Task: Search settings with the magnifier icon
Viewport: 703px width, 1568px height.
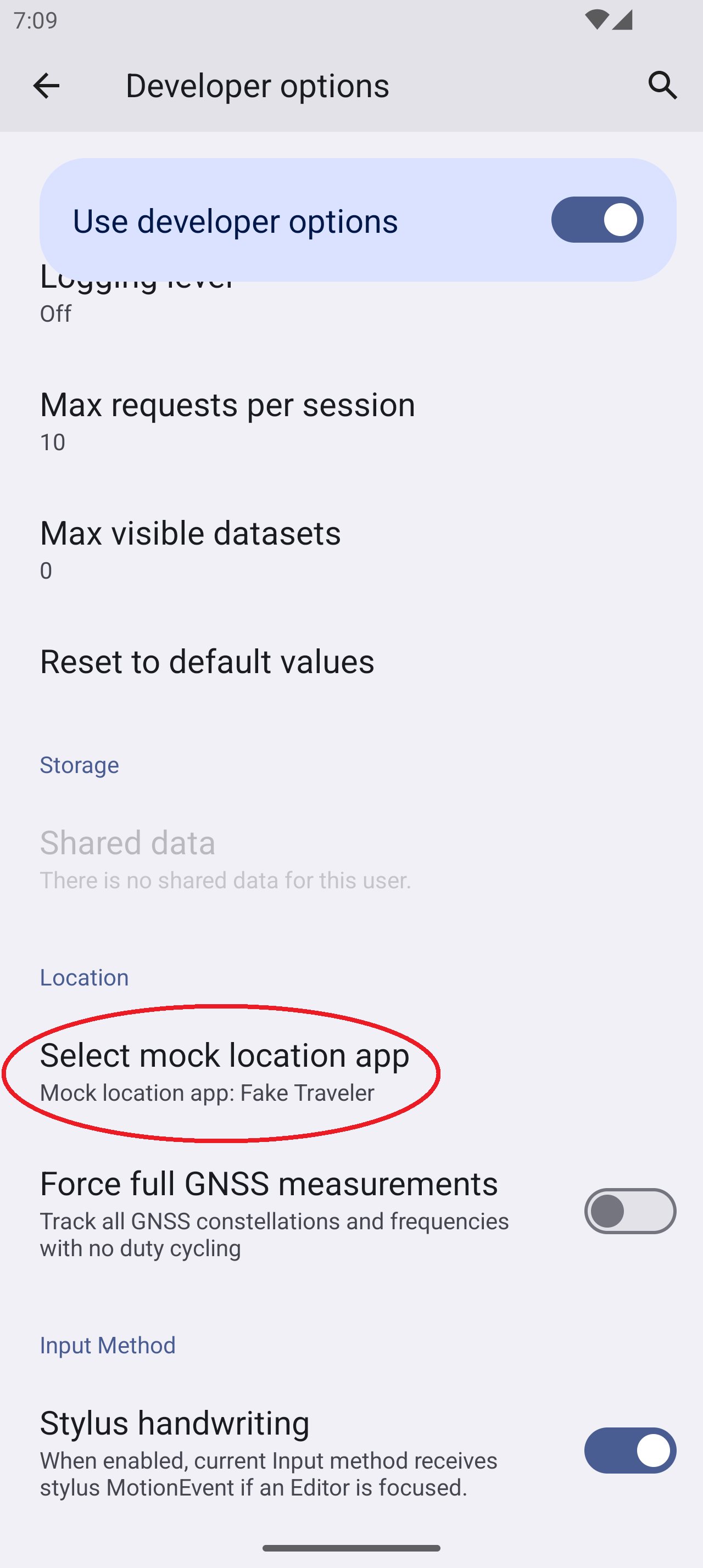Action: click(662, 85)
